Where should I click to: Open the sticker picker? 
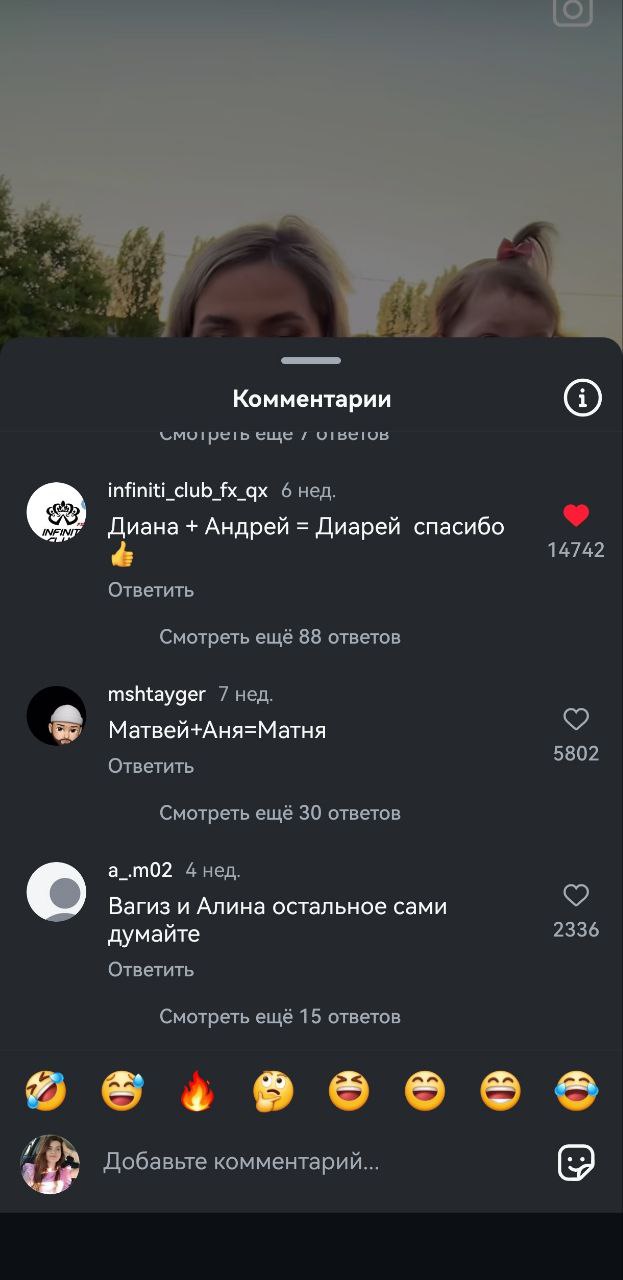point(576,1162)
